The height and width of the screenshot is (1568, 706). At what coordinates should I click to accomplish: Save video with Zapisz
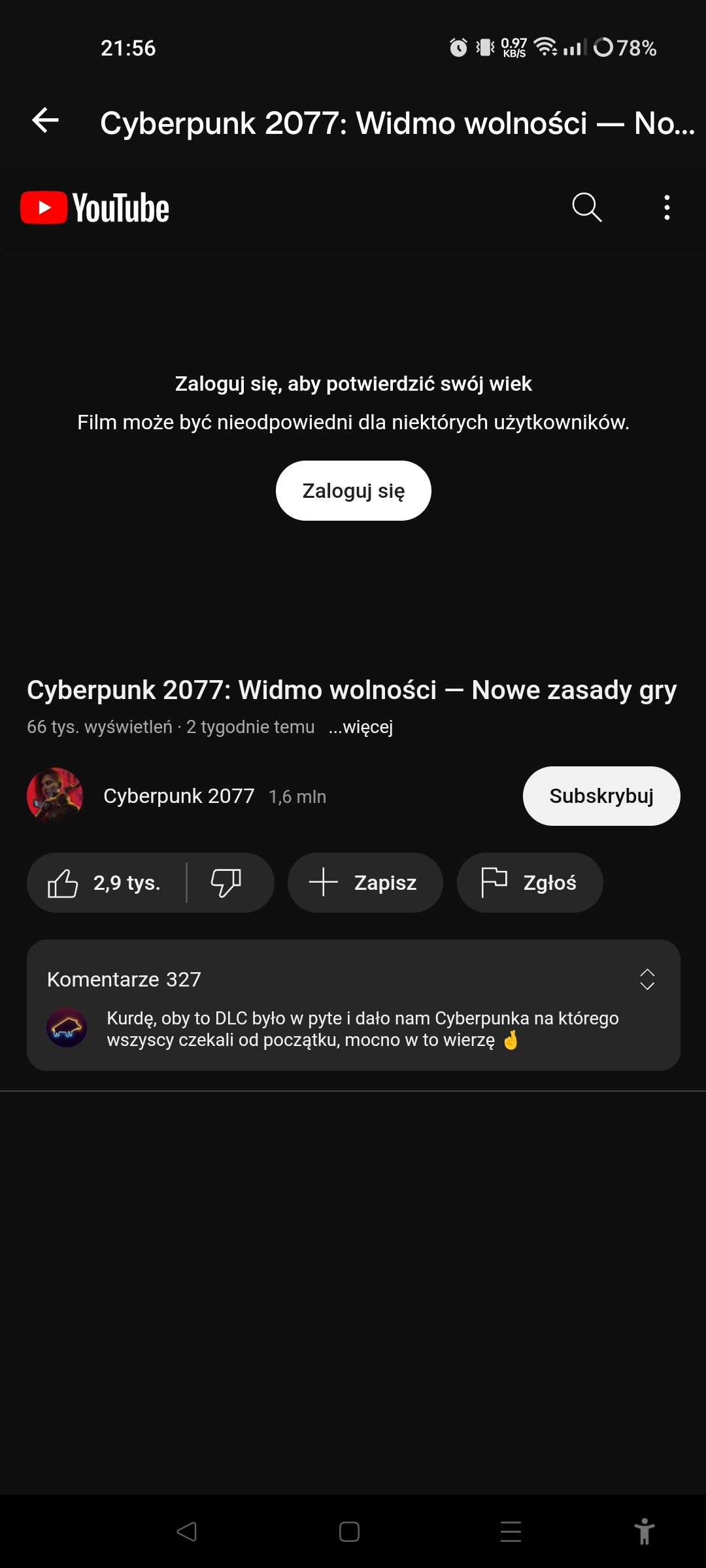(365, 883)
